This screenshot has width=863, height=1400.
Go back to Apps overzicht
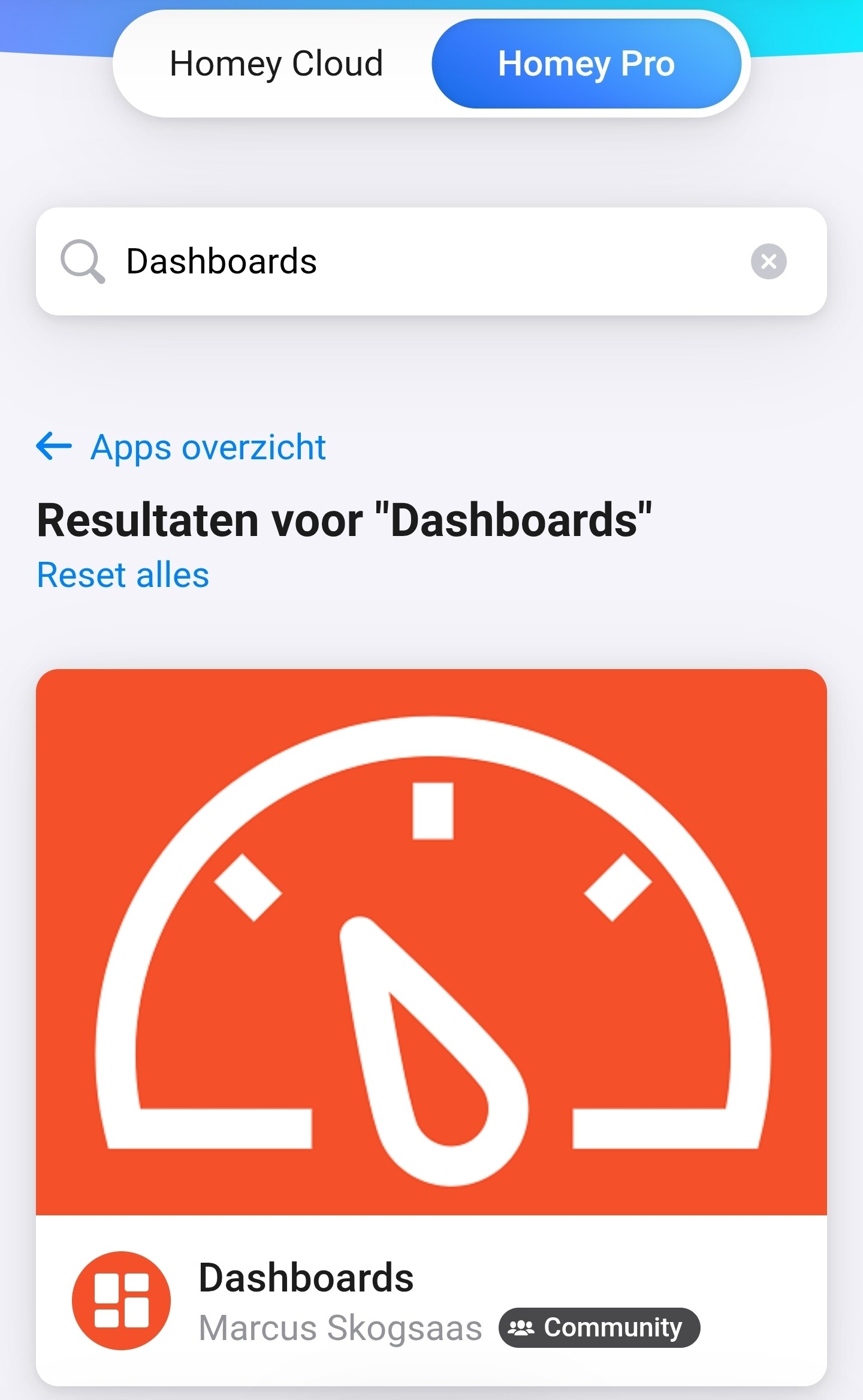(182, 447)
